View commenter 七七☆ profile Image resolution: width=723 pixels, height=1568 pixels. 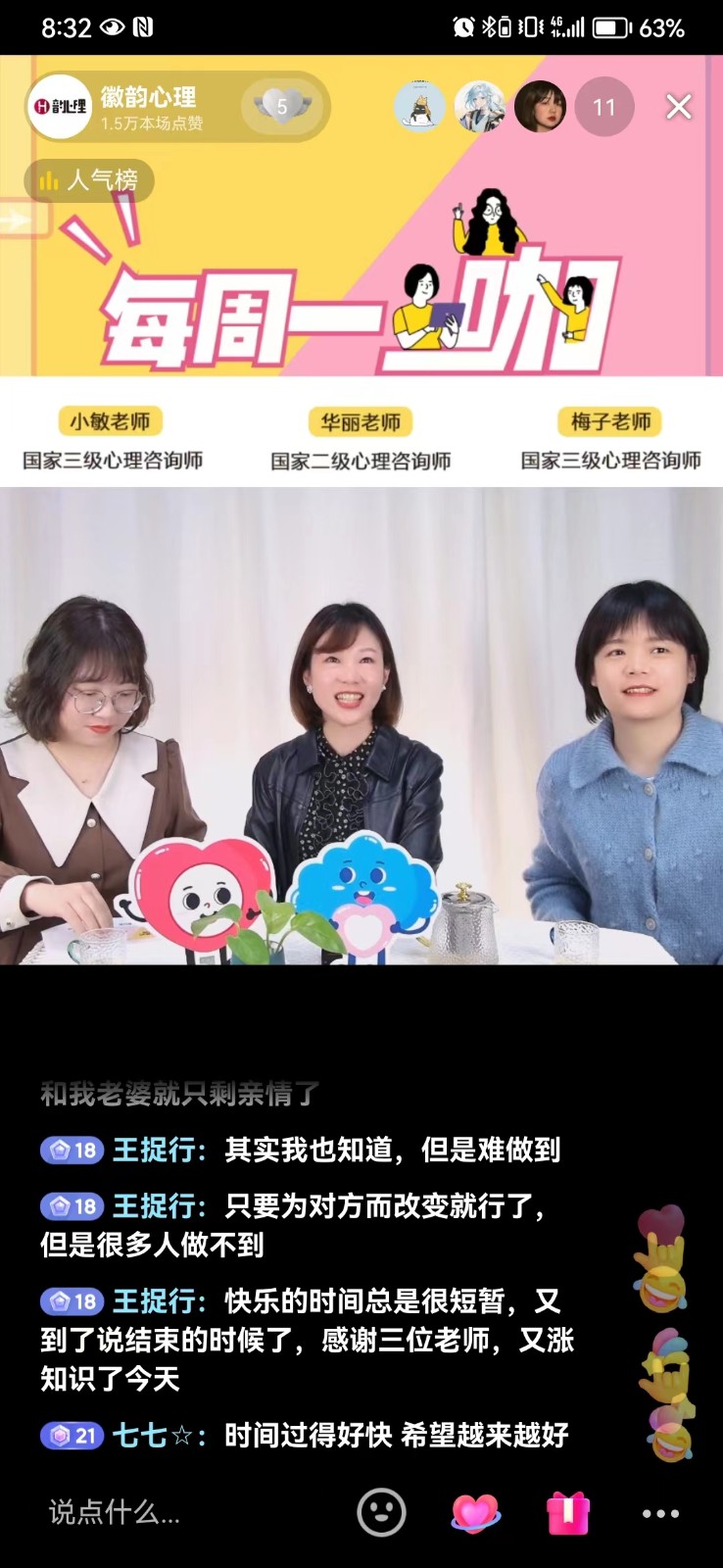[151, 1436]
